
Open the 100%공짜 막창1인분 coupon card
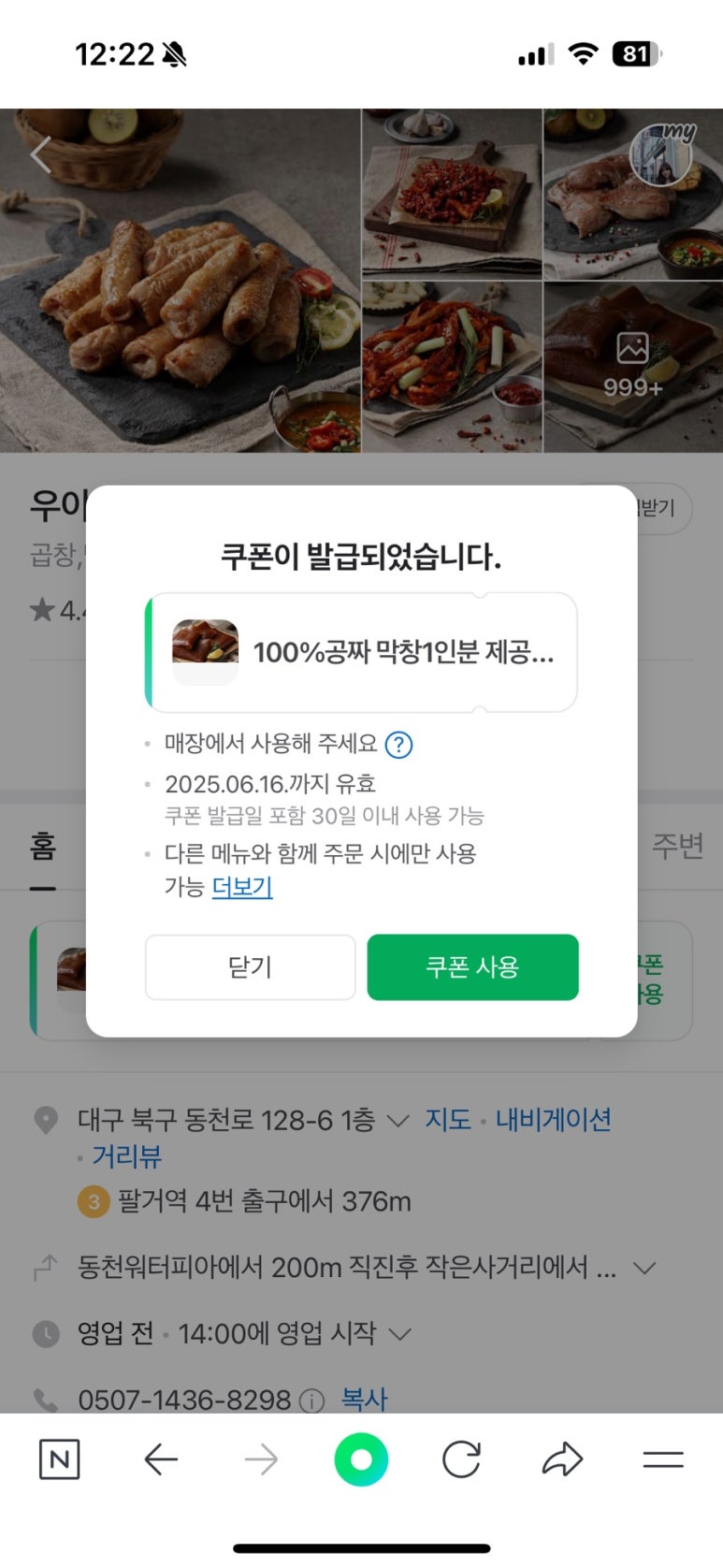(x=362, y=652)
